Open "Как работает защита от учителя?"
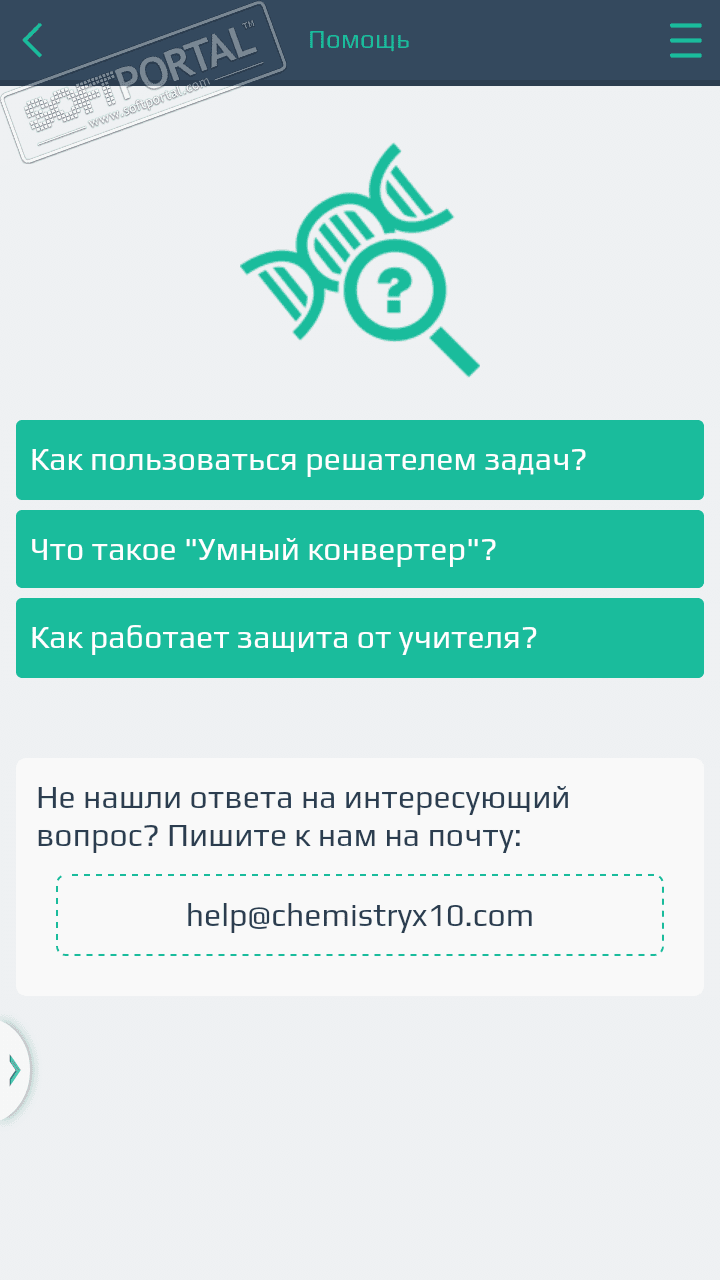The width and height of the screenshot is (720, 1280). click(x=360, y=638)
